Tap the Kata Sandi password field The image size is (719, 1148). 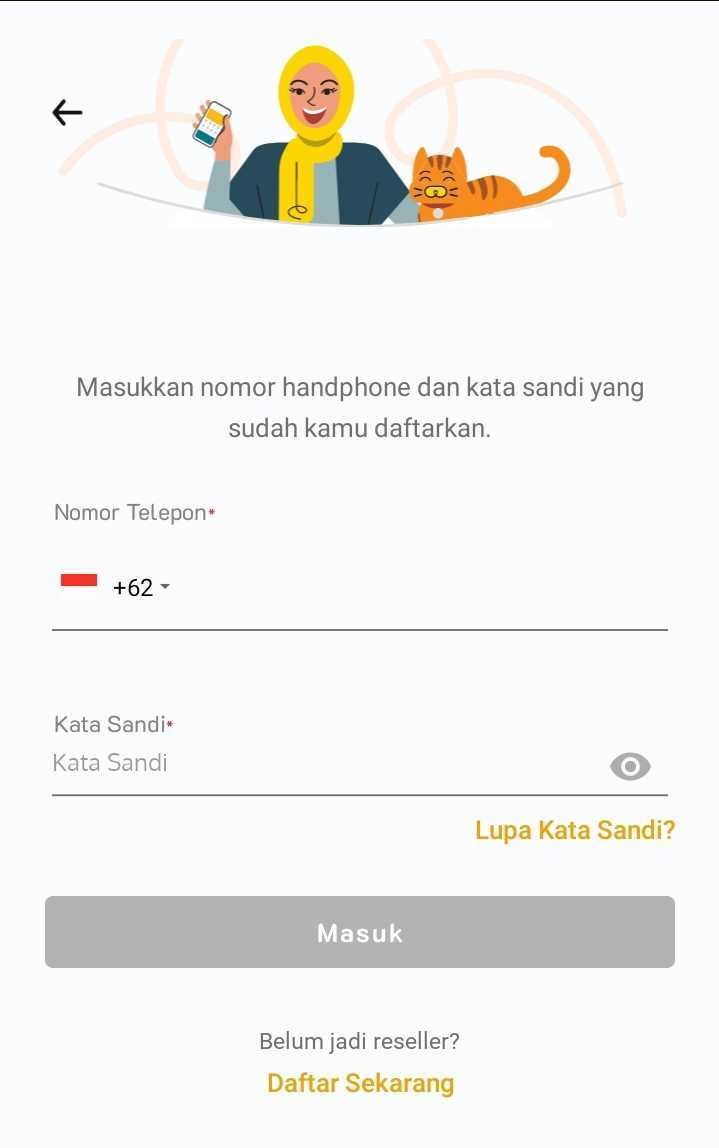coord(320,764)
